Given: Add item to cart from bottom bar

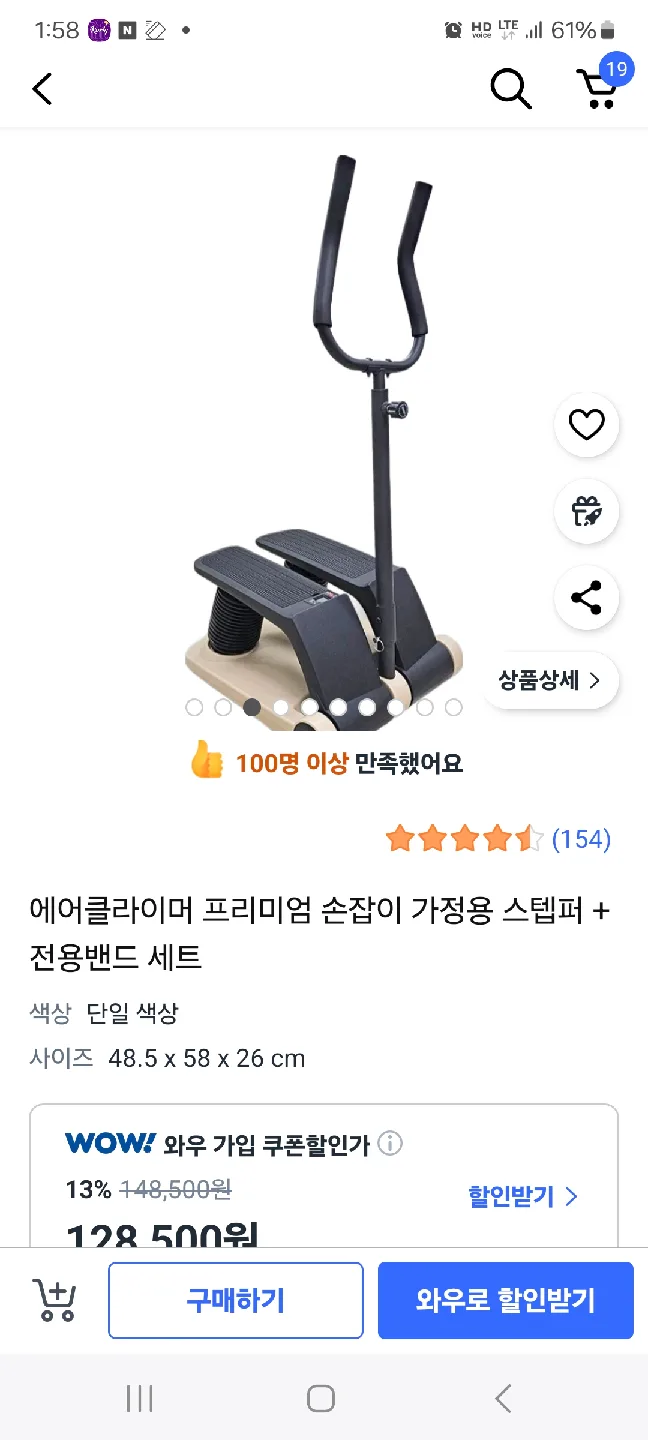Looking at the screenshot, I should [x=55, y=1300].
